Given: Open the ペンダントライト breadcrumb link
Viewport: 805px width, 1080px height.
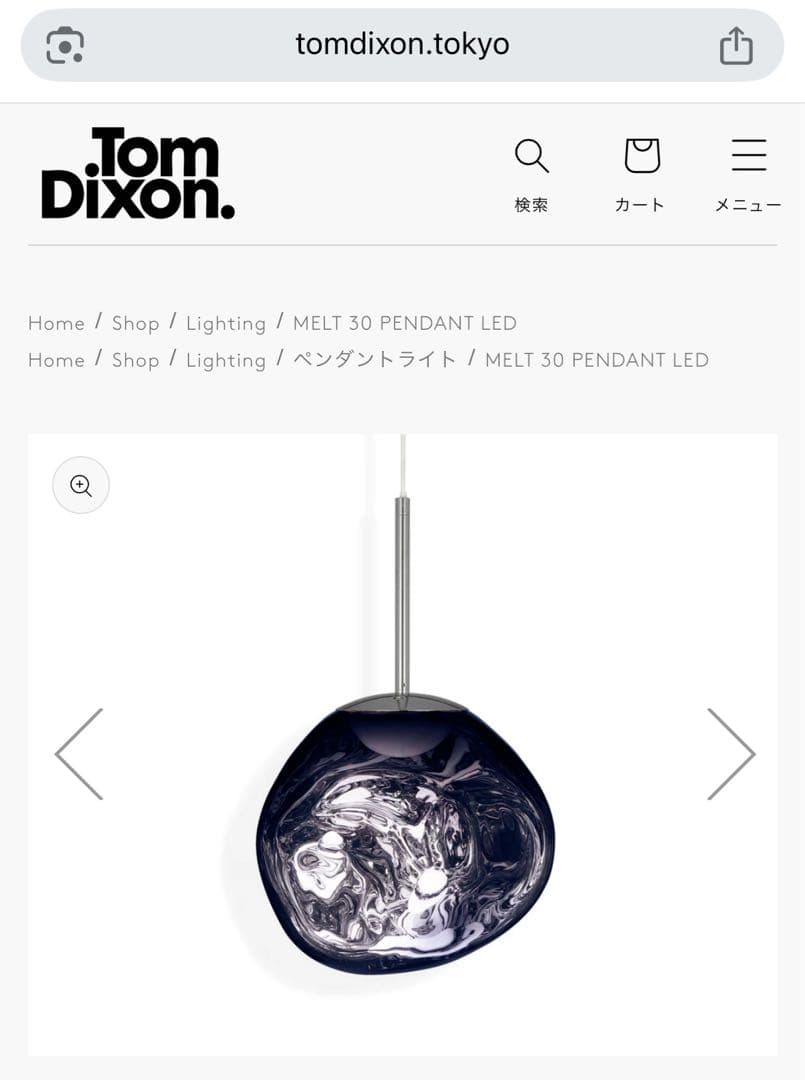Looking at the screenshot, I should (x=378, y=360).
